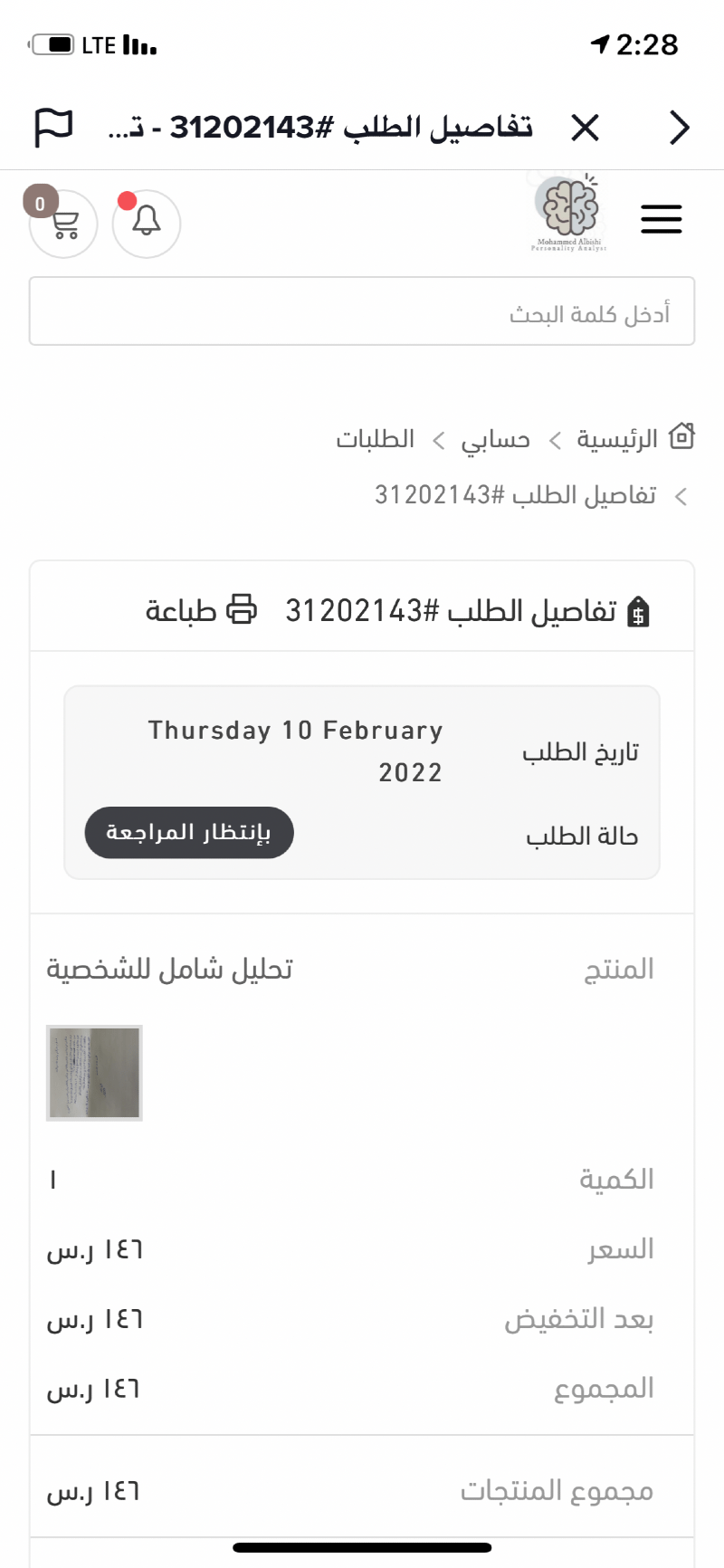Click the chevron between حسابي and الرئيسية

(x=553, y=439)
